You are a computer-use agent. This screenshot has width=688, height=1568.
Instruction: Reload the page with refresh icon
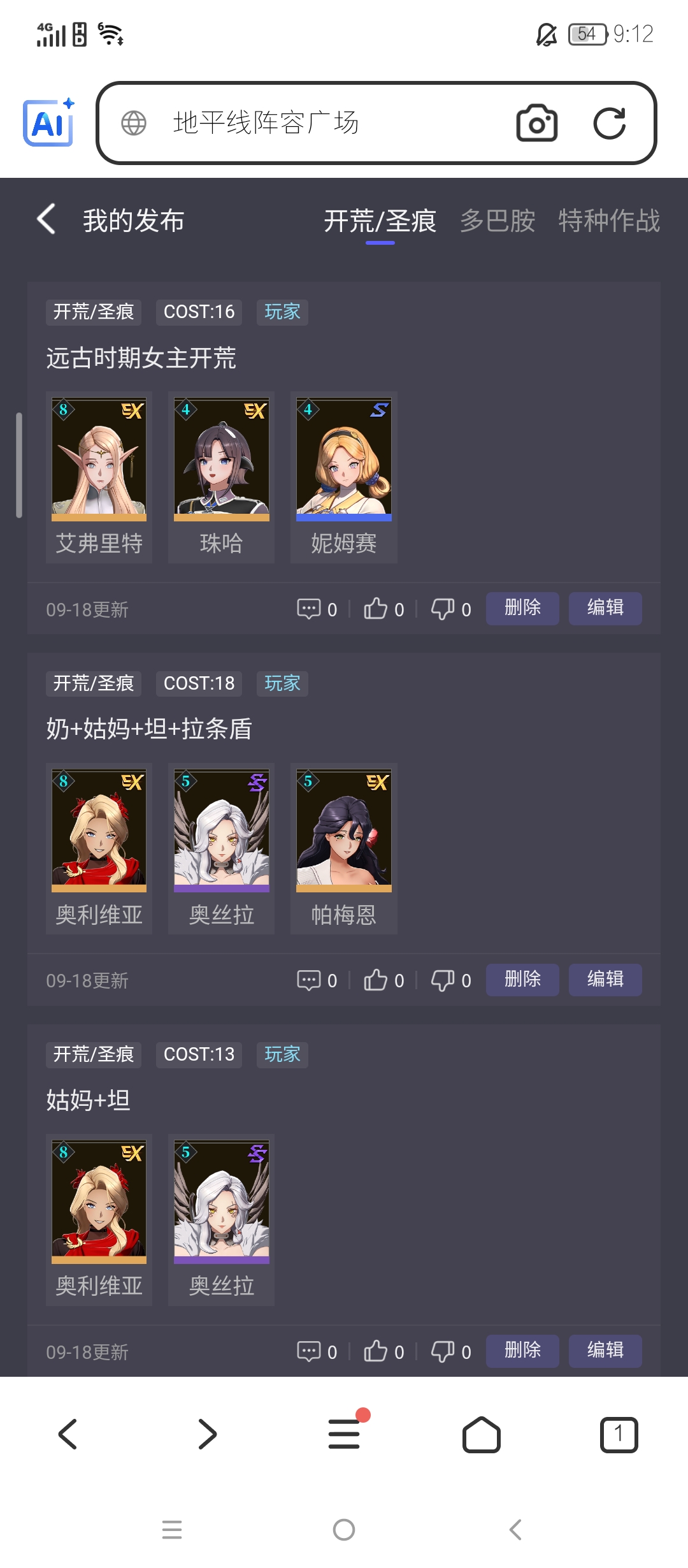pyautogui.click(x=609, y=123)
